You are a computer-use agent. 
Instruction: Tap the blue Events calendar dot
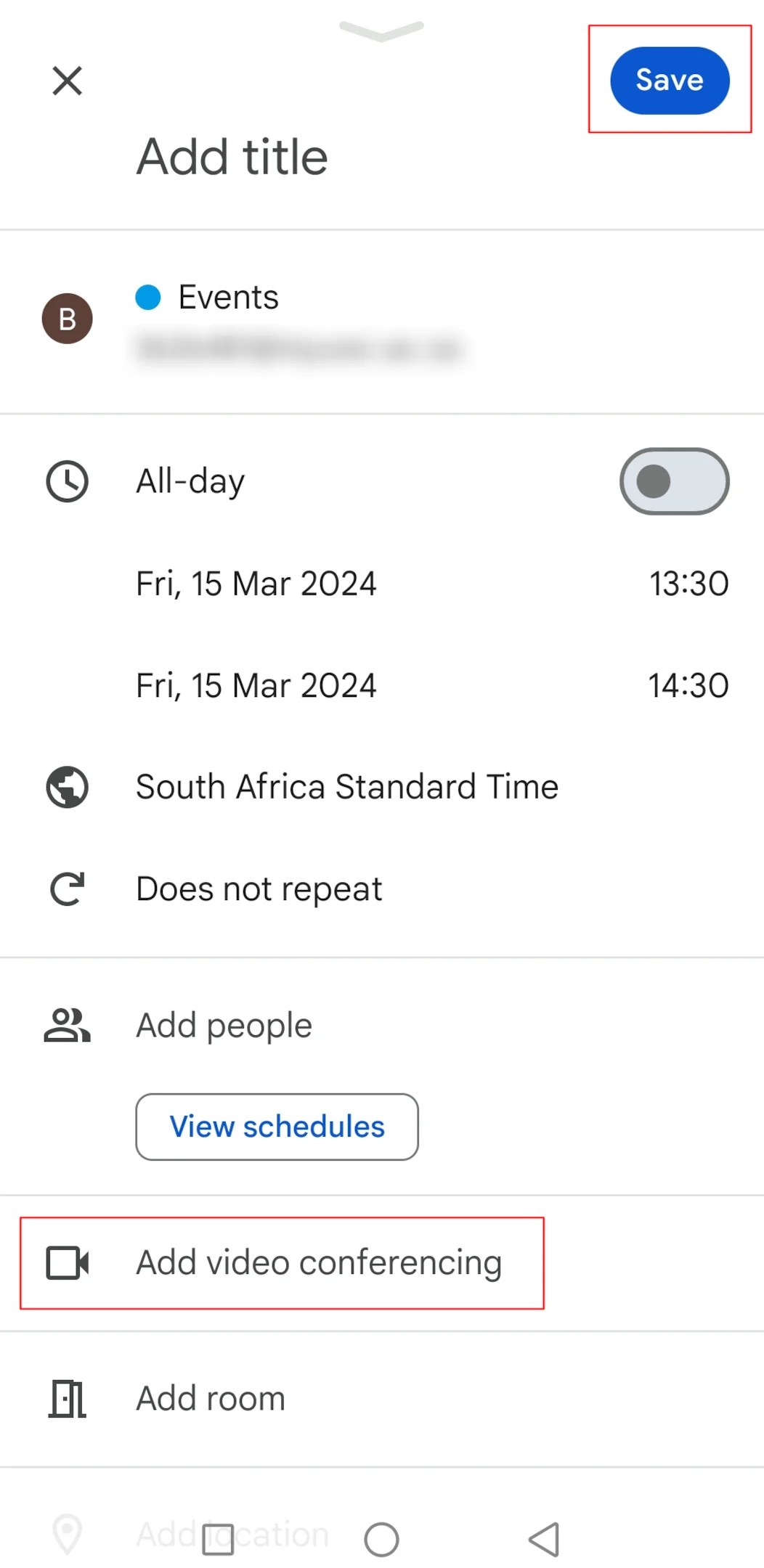click(x=148, y=297)
